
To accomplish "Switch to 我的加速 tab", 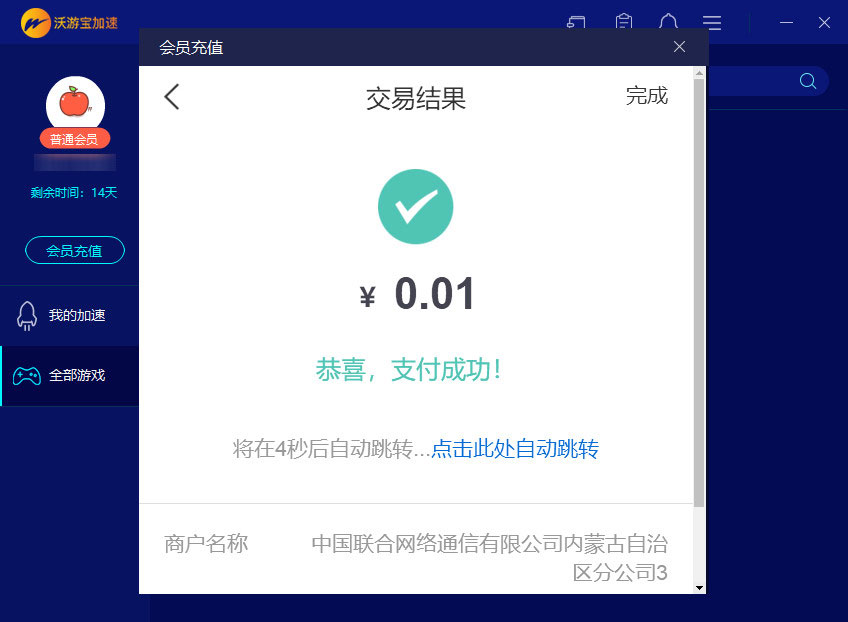I will click(76, 316).
